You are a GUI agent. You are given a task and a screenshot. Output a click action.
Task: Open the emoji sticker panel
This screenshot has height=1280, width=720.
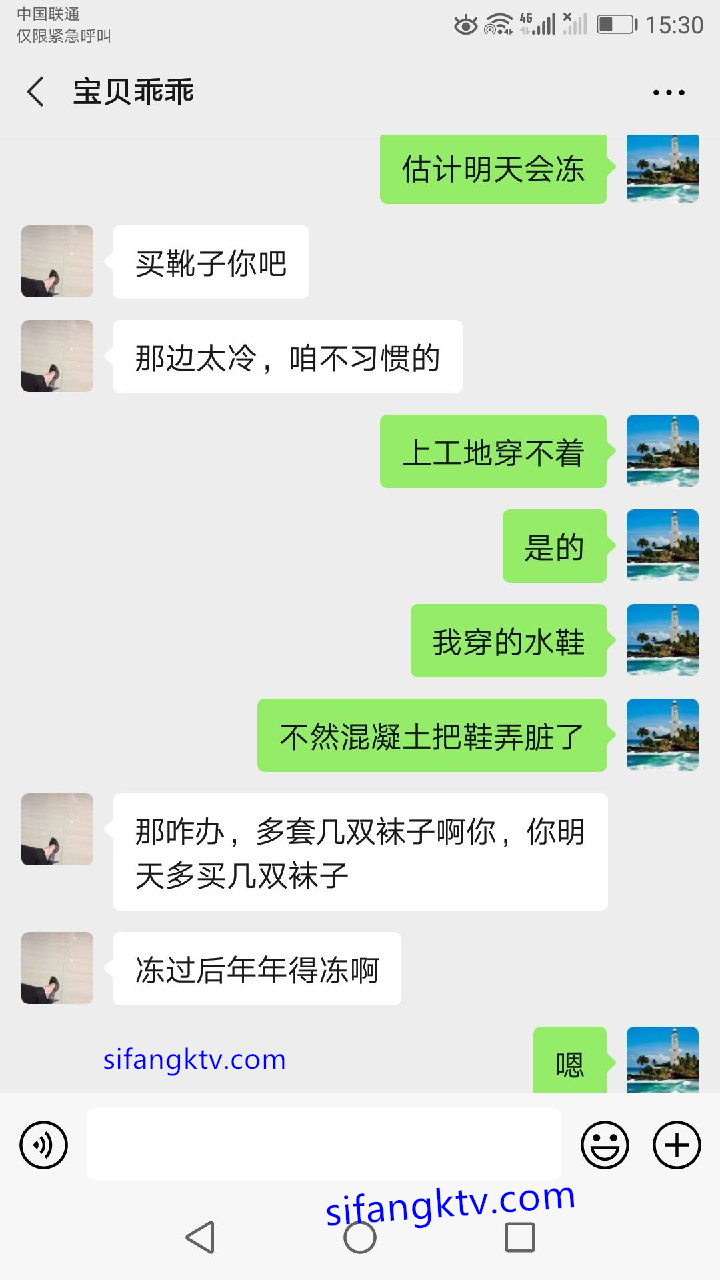pyautogui.click(x=605, y=1144)
